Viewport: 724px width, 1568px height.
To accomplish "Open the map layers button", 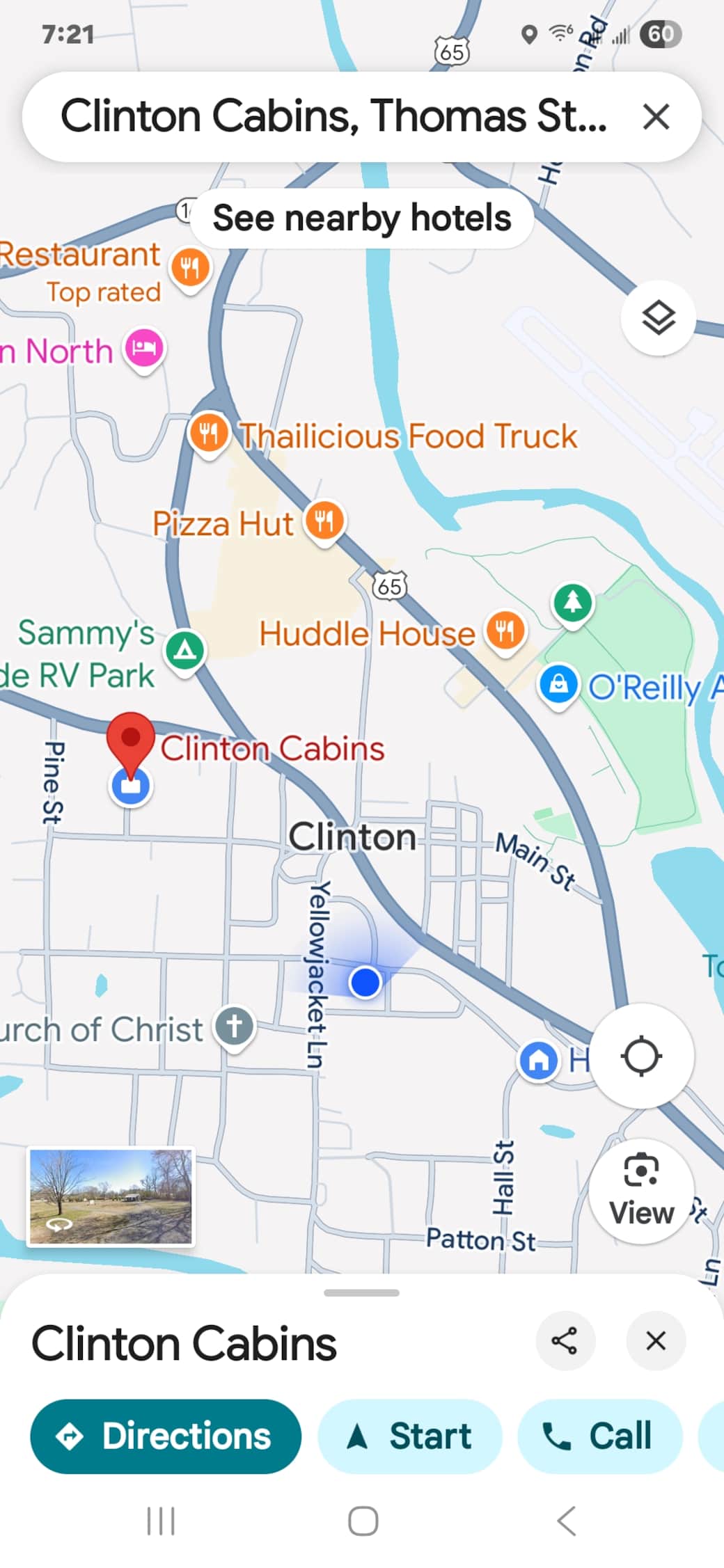I will point(658,318).
